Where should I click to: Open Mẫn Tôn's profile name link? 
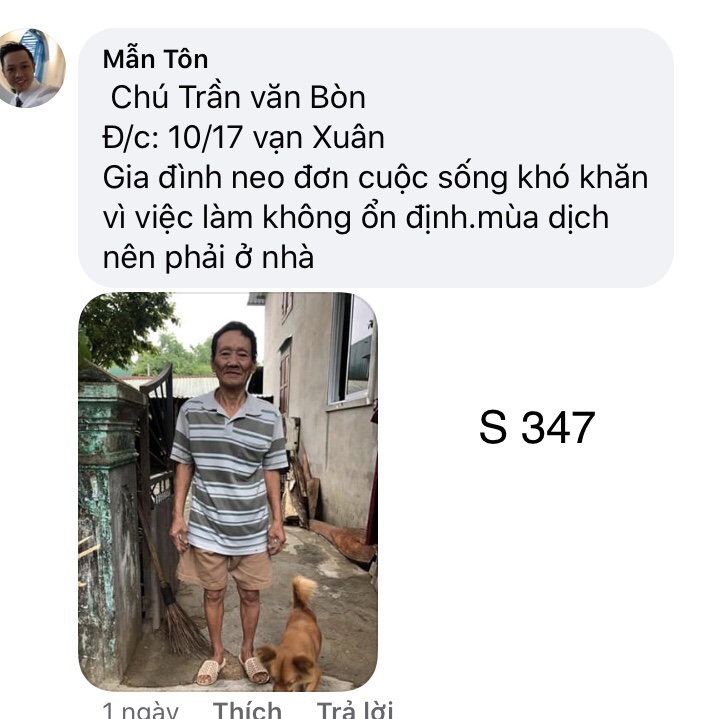pyautogui.click(x=155, y=59)
